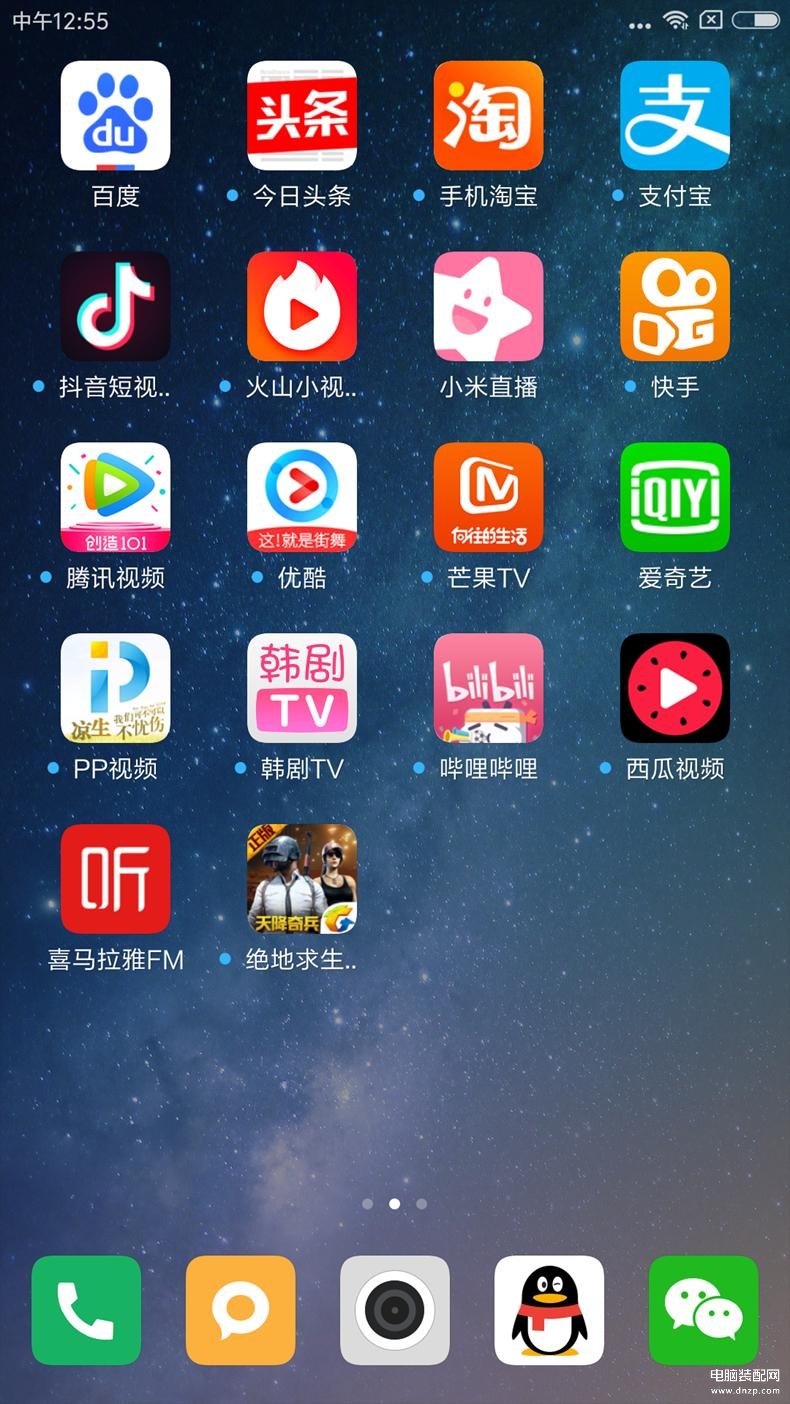Screen dimensions: 790x1404
Task: Open WeChat from the dock
Action: click(703, 1310)
